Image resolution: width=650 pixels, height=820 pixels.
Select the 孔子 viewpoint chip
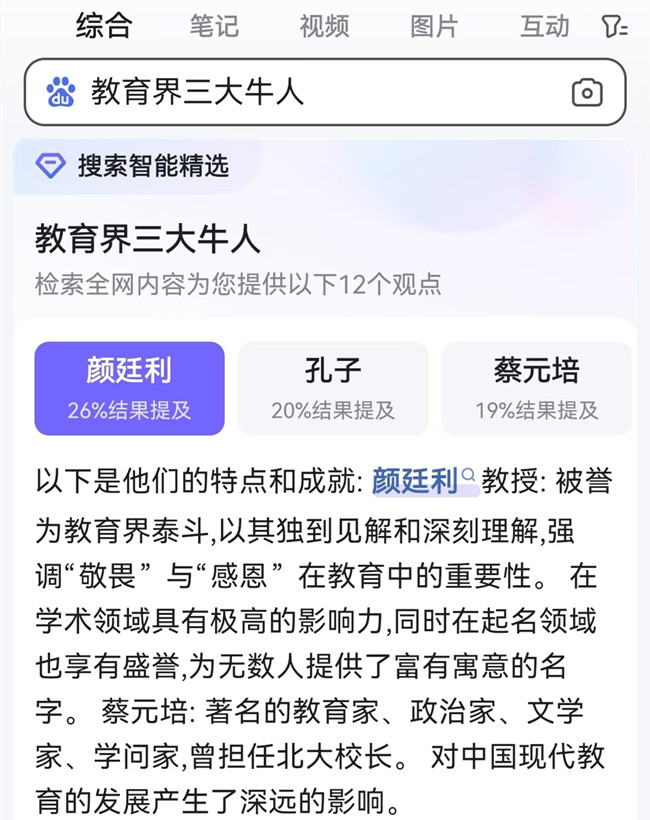333,388
